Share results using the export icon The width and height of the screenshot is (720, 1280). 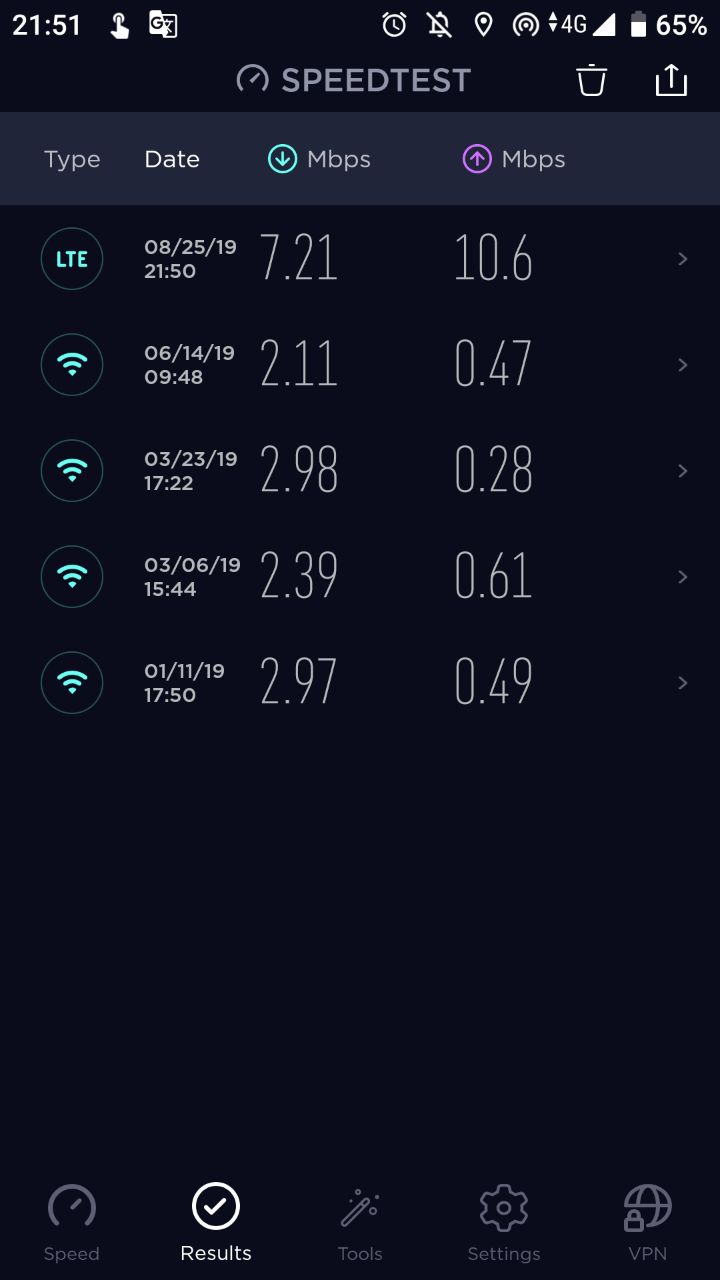click(671, 80)
